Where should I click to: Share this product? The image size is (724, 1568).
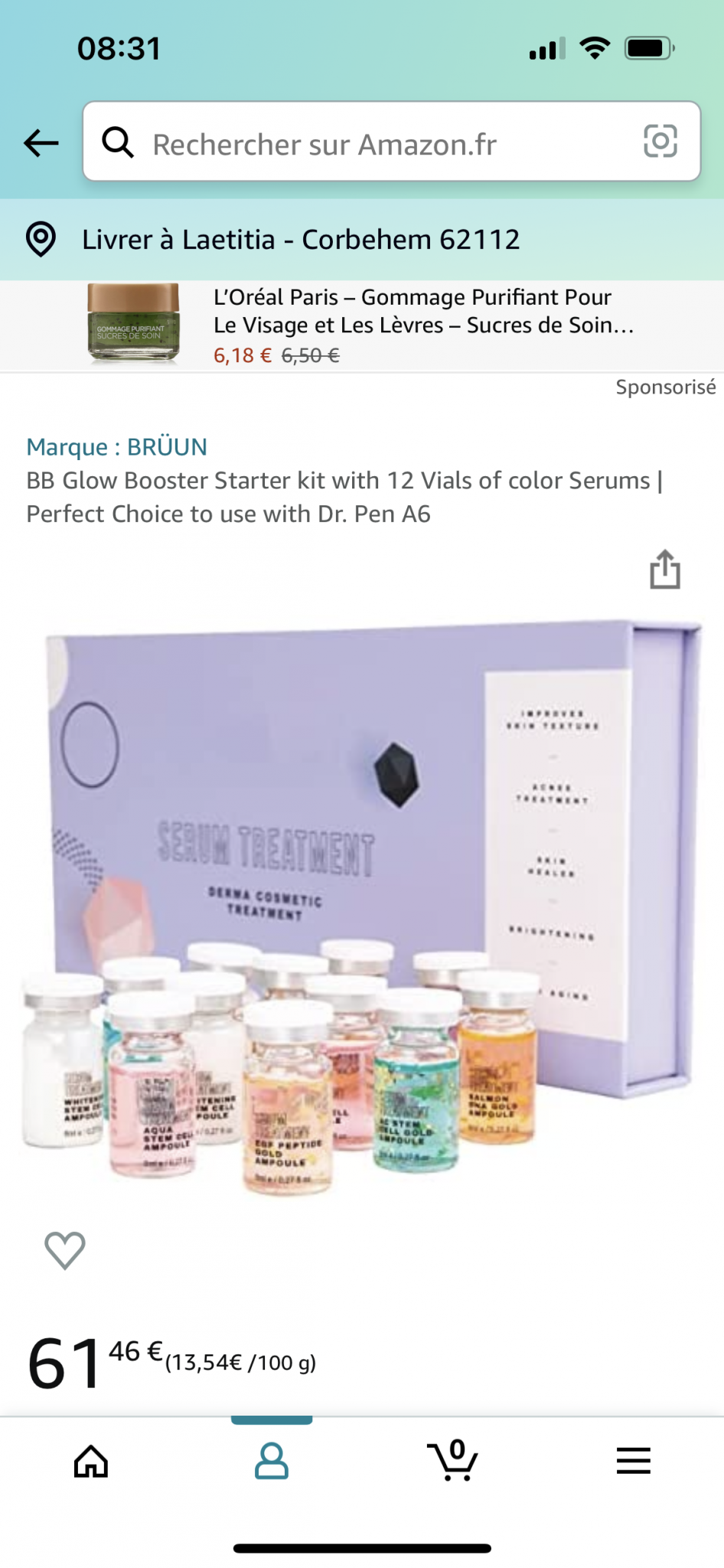coord(664,570)
